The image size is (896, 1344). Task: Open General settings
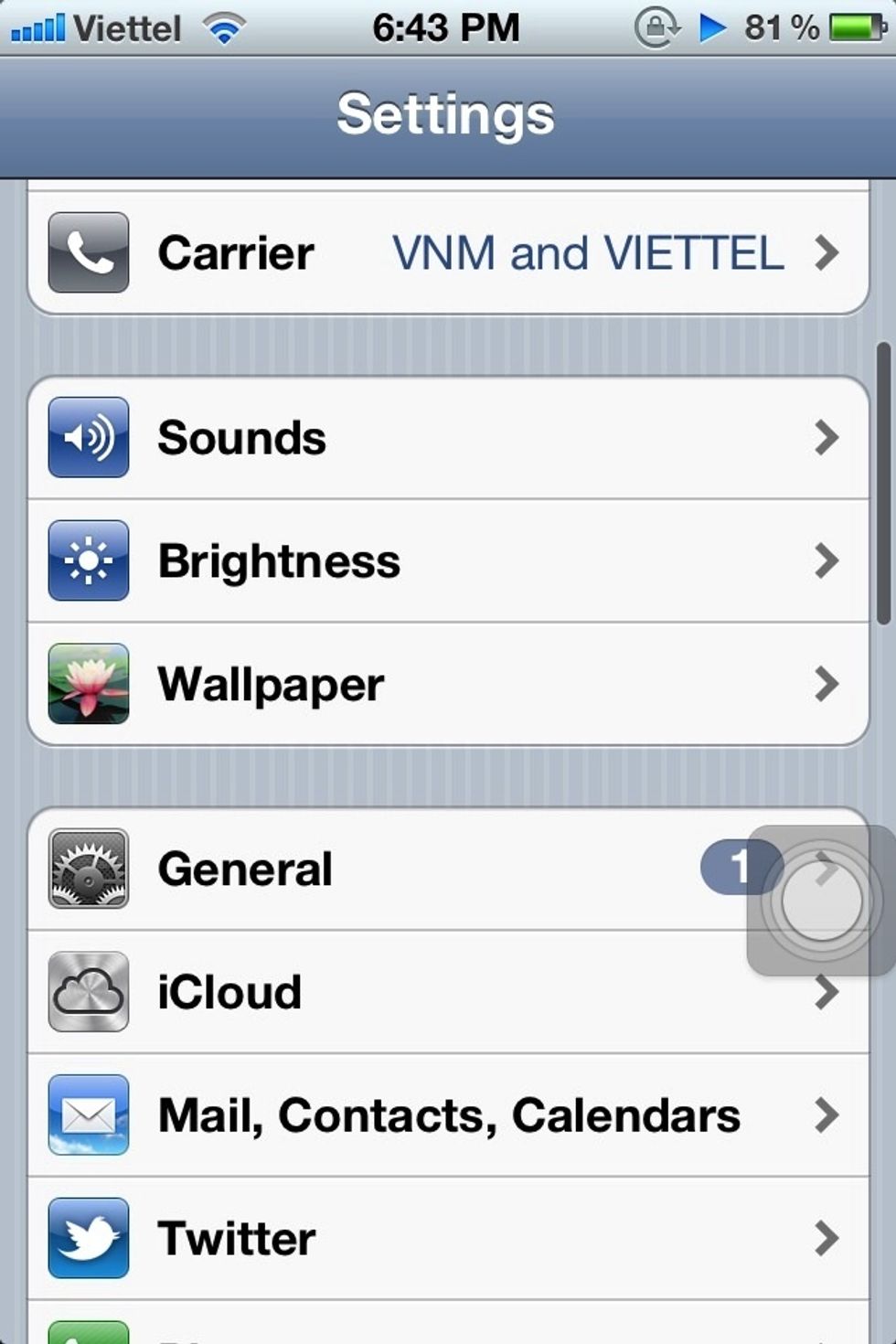pos(366,869)
